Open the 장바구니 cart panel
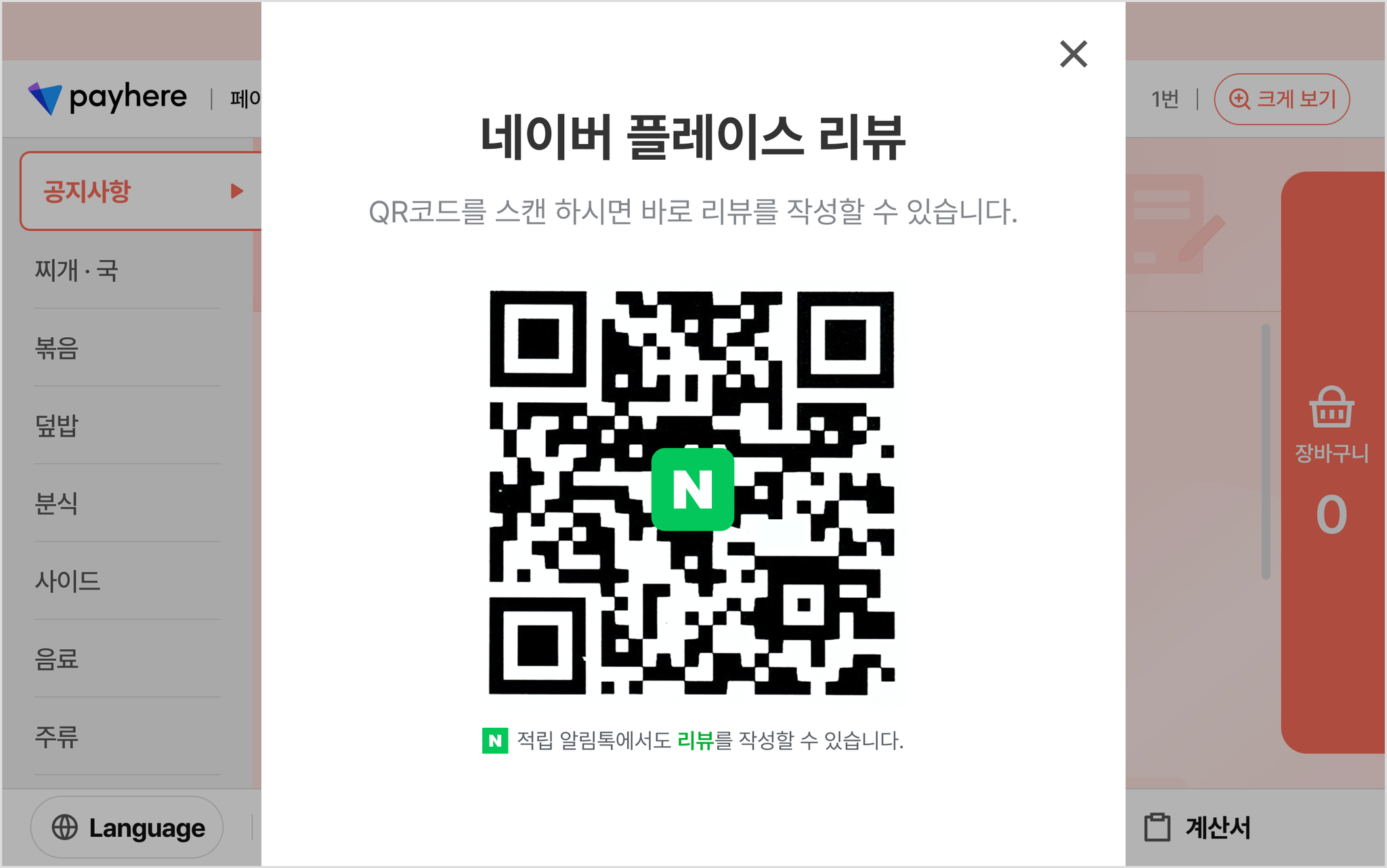The height and width of the screenshot is (868, 1387). (x=1331, y=460)
